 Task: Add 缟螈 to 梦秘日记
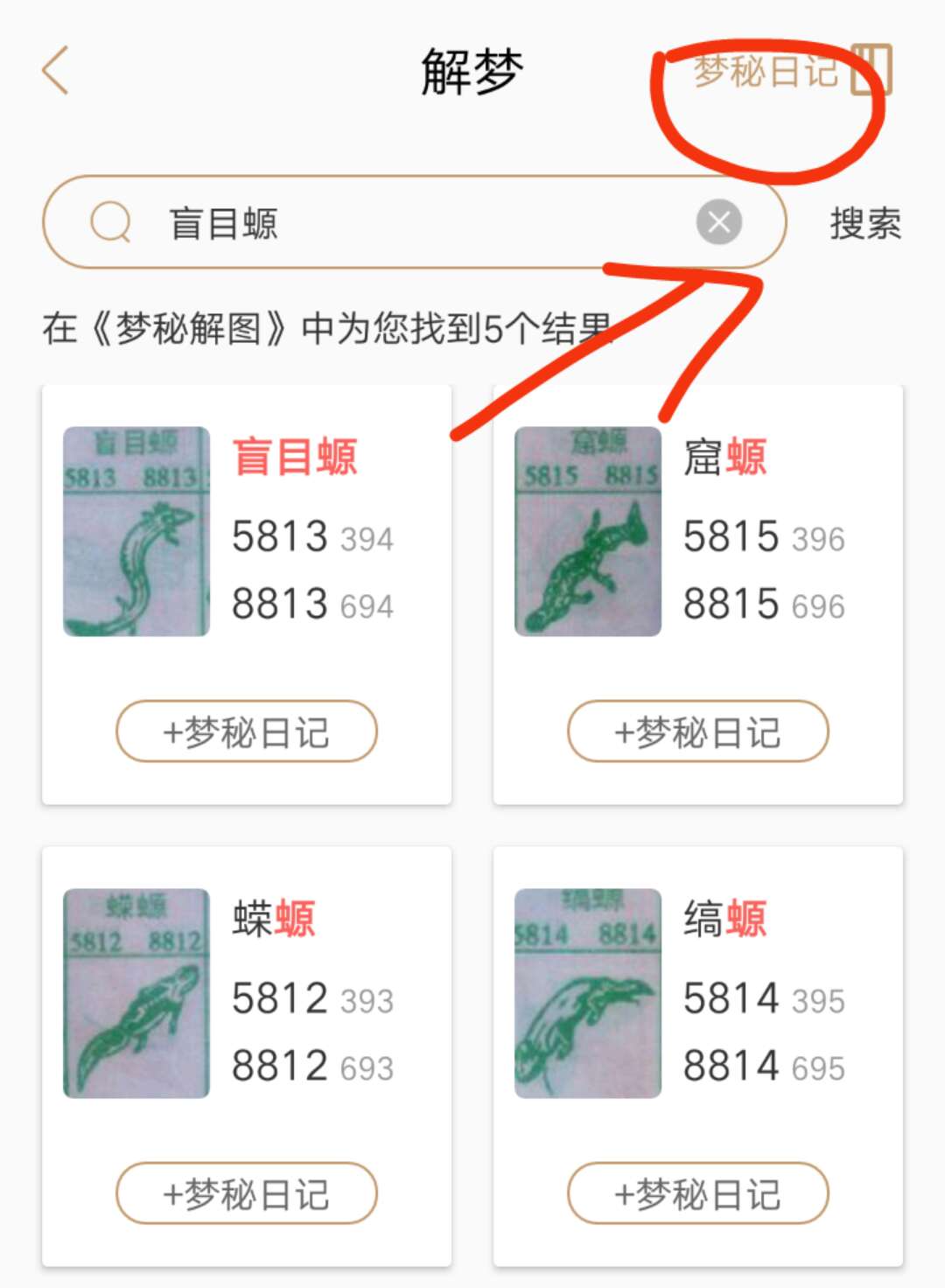pos(698,1193)
